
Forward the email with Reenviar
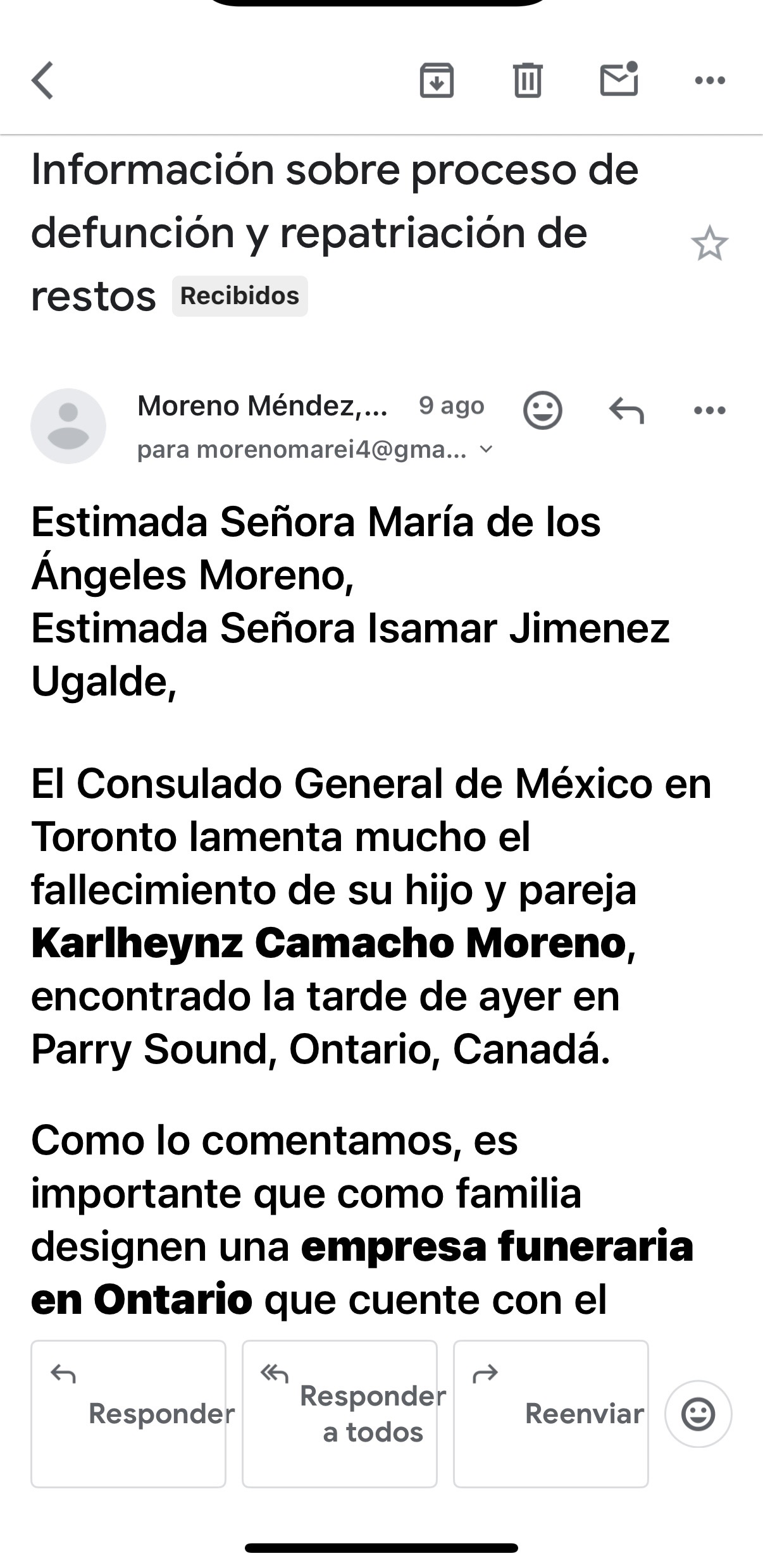pyautogui.click(x=550, y=1413)
